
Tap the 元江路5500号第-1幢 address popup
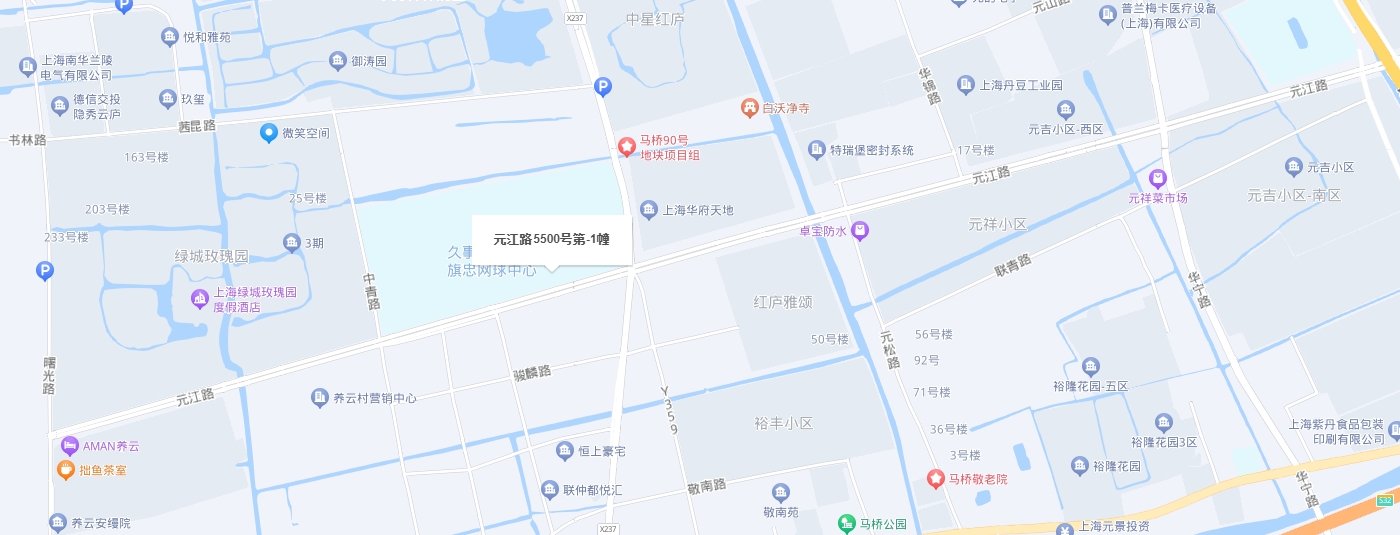click(x=551, y=240)
